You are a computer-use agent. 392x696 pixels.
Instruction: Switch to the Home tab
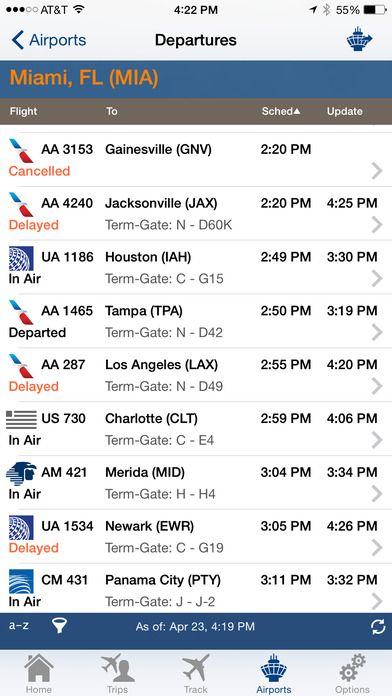click(39, 674)
